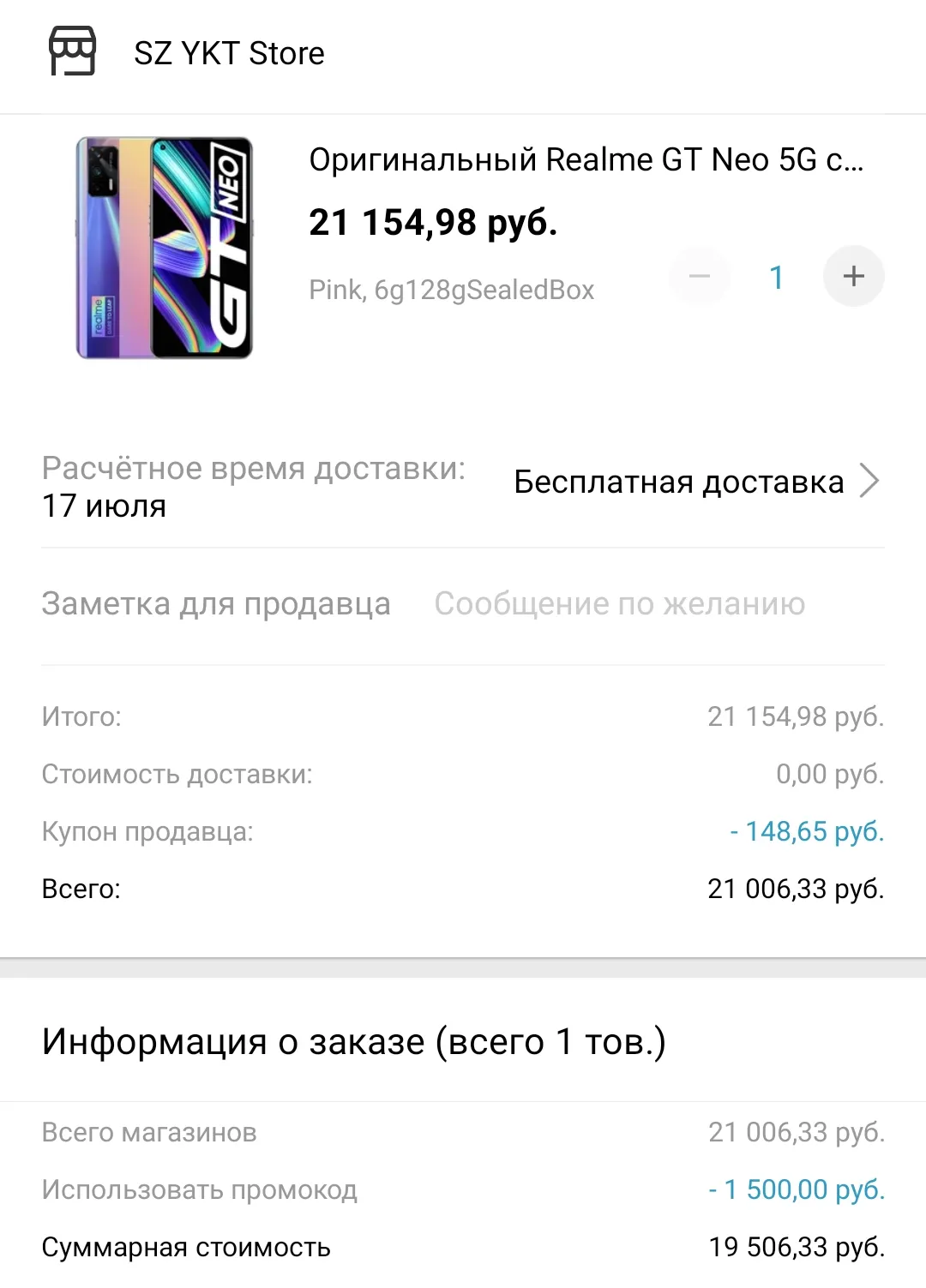Increase quantity with plus button
The width and height of the screenshot is (926, 1288).
pos(853,276)
